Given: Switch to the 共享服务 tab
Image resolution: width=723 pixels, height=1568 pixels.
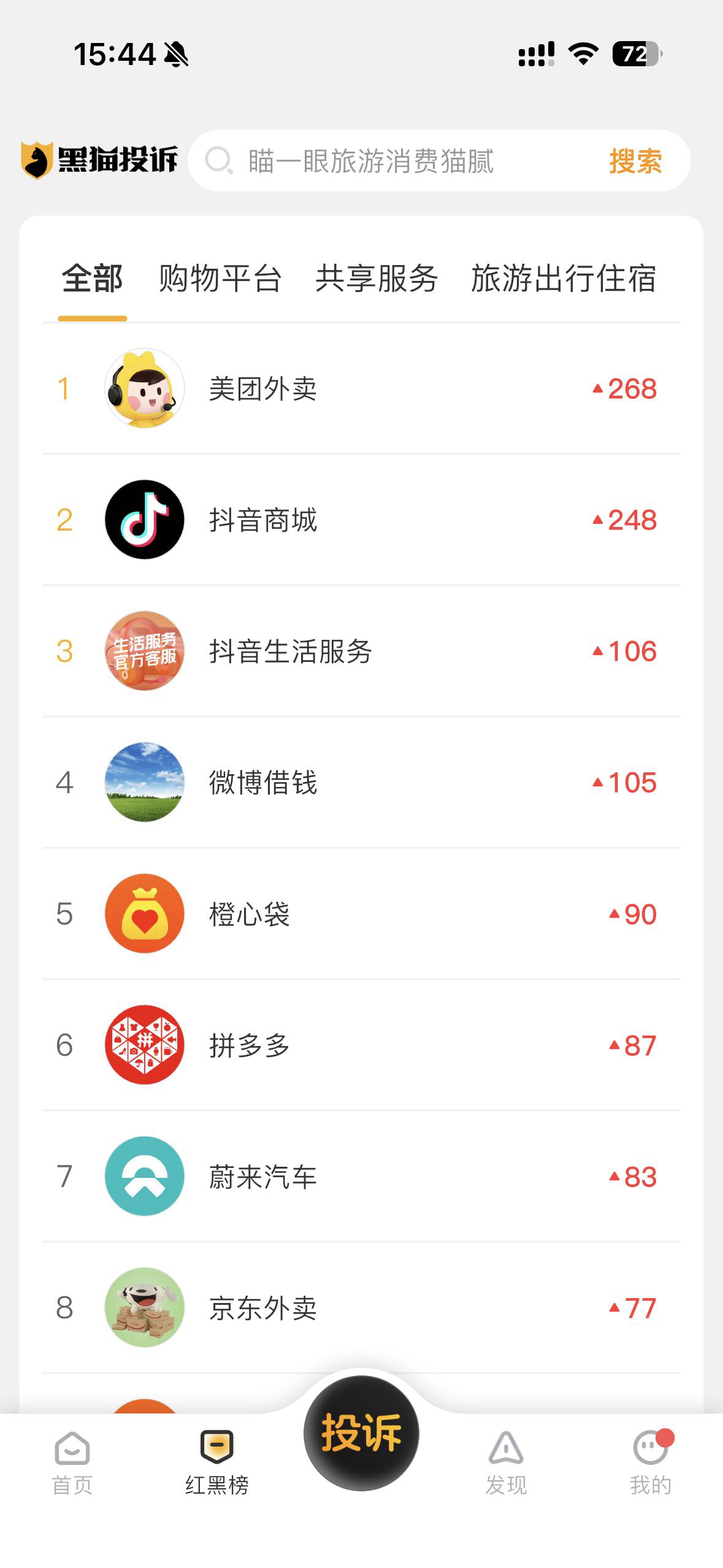Looking at the screenshot, I should (377, 279).
